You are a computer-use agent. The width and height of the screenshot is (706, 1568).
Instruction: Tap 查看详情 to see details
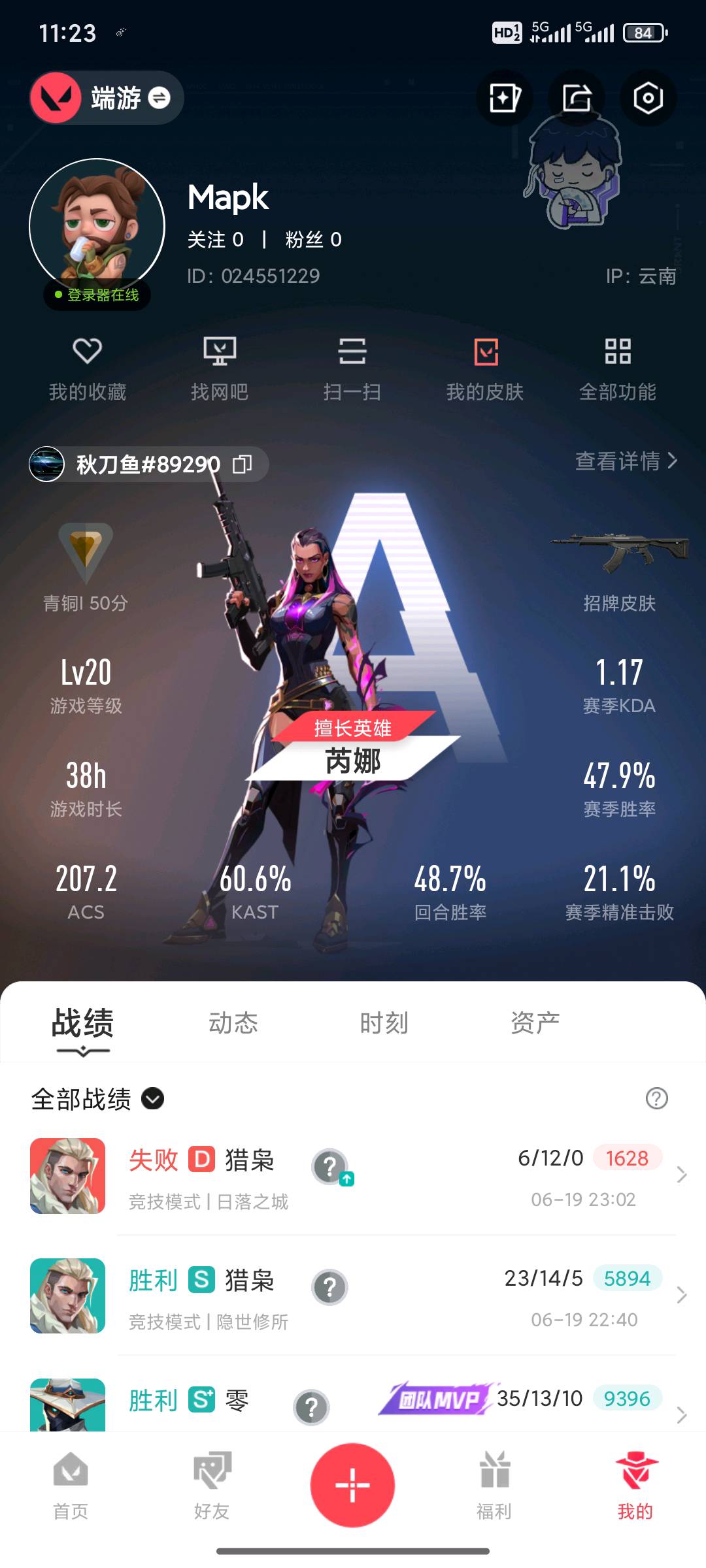point(626,461)
